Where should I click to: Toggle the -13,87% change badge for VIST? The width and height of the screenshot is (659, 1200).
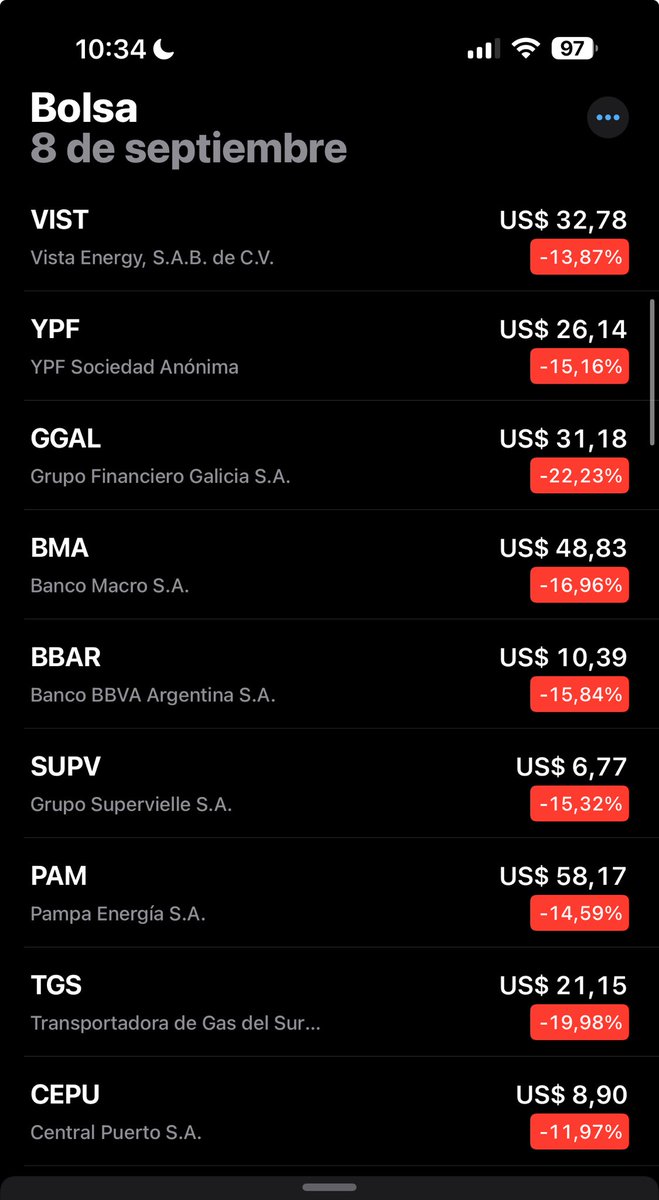[580, 258]
